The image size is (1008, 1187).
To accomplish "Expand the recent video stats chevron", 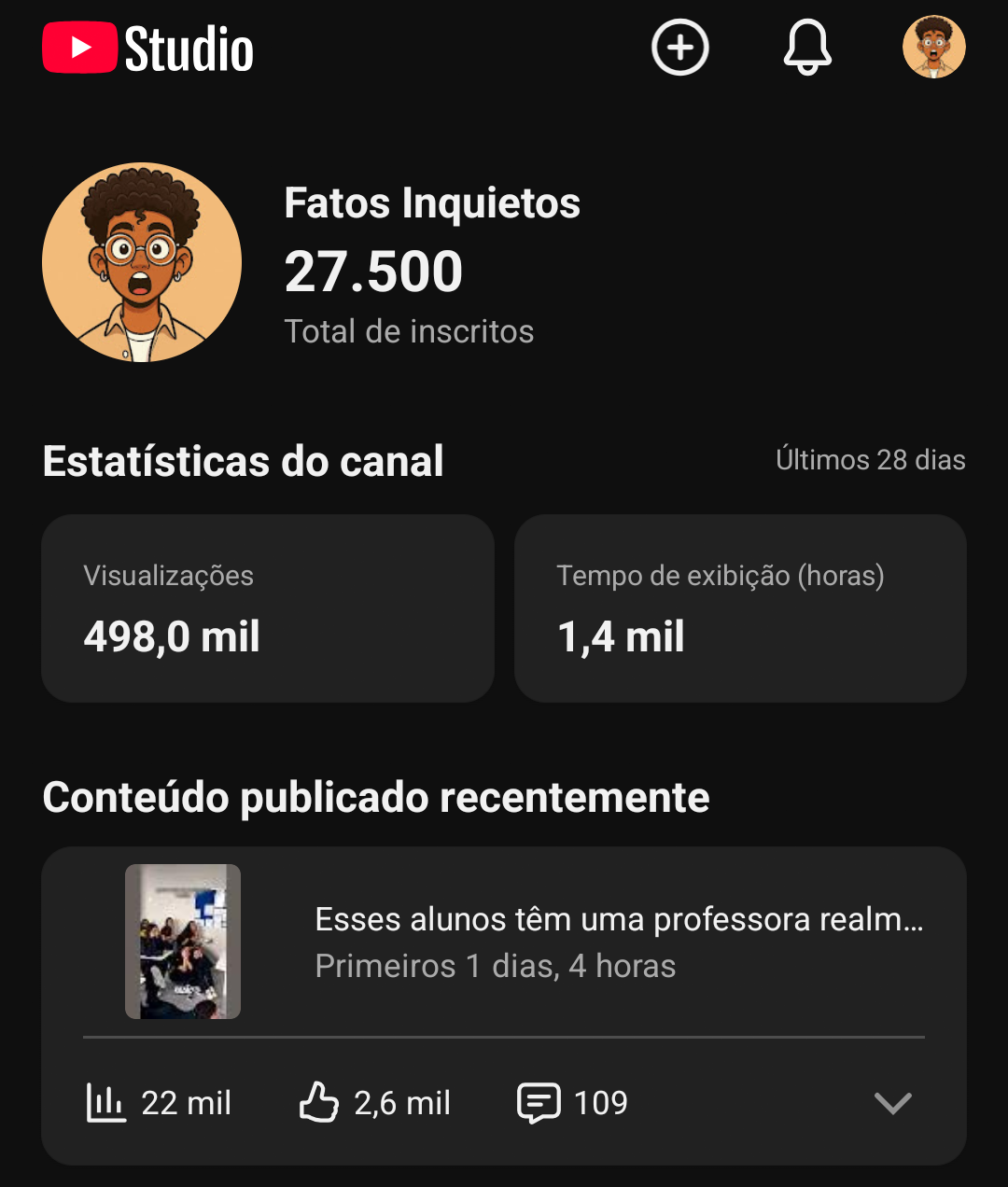I will pos(892,1103).
